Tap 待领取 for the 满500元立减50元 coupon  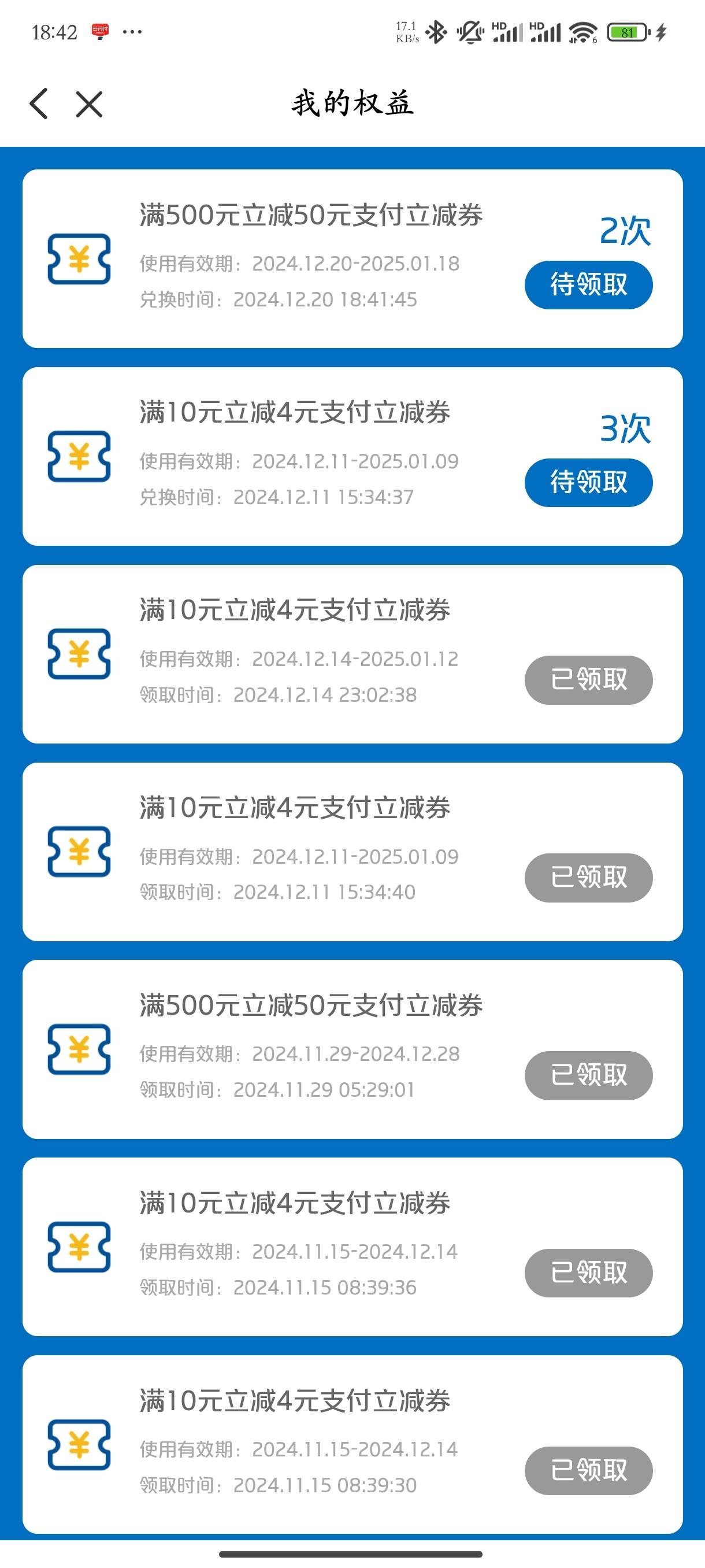(588, 285)
